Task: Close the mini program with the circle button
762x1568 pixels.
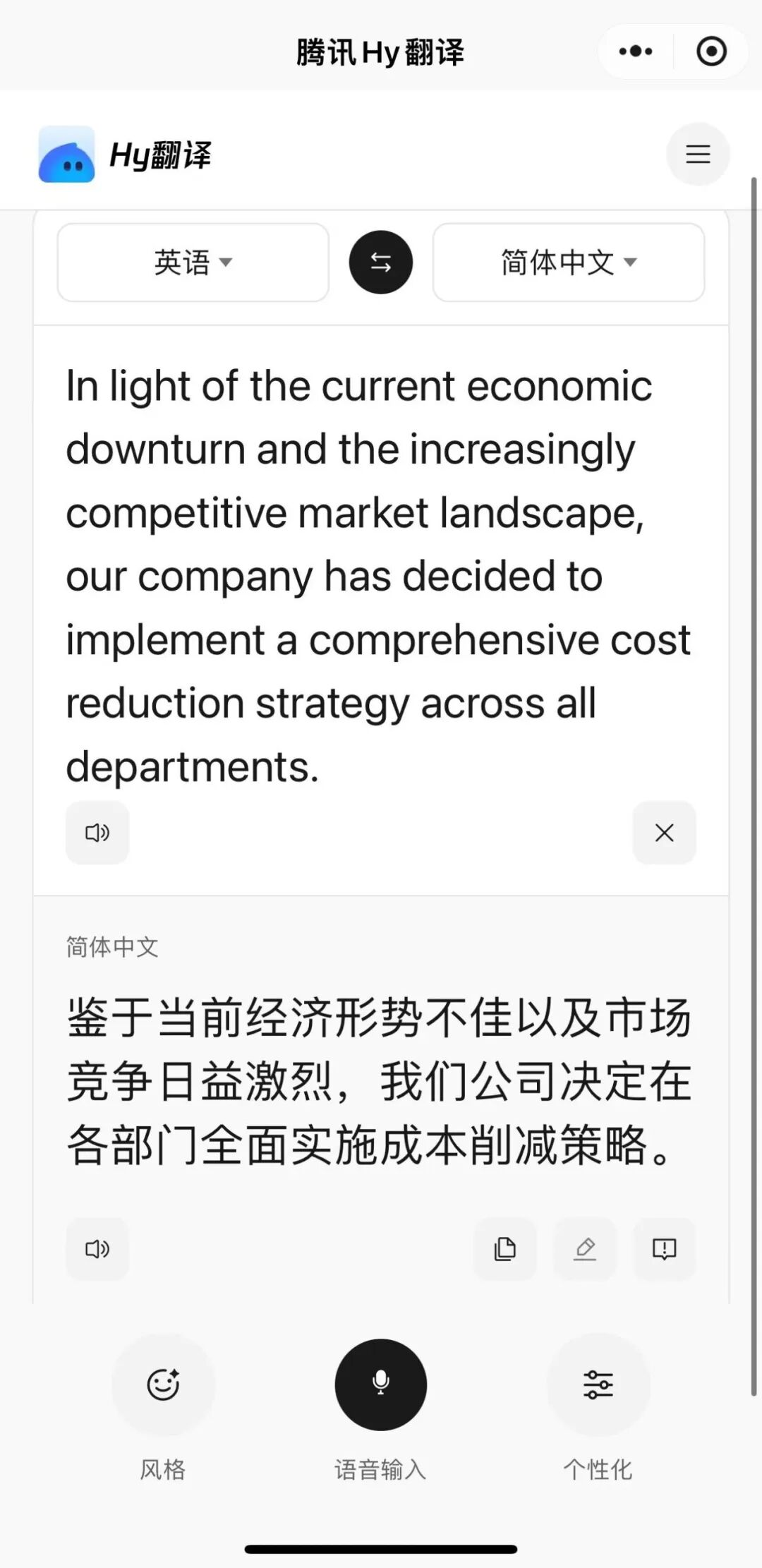Action: coord(711,52)
